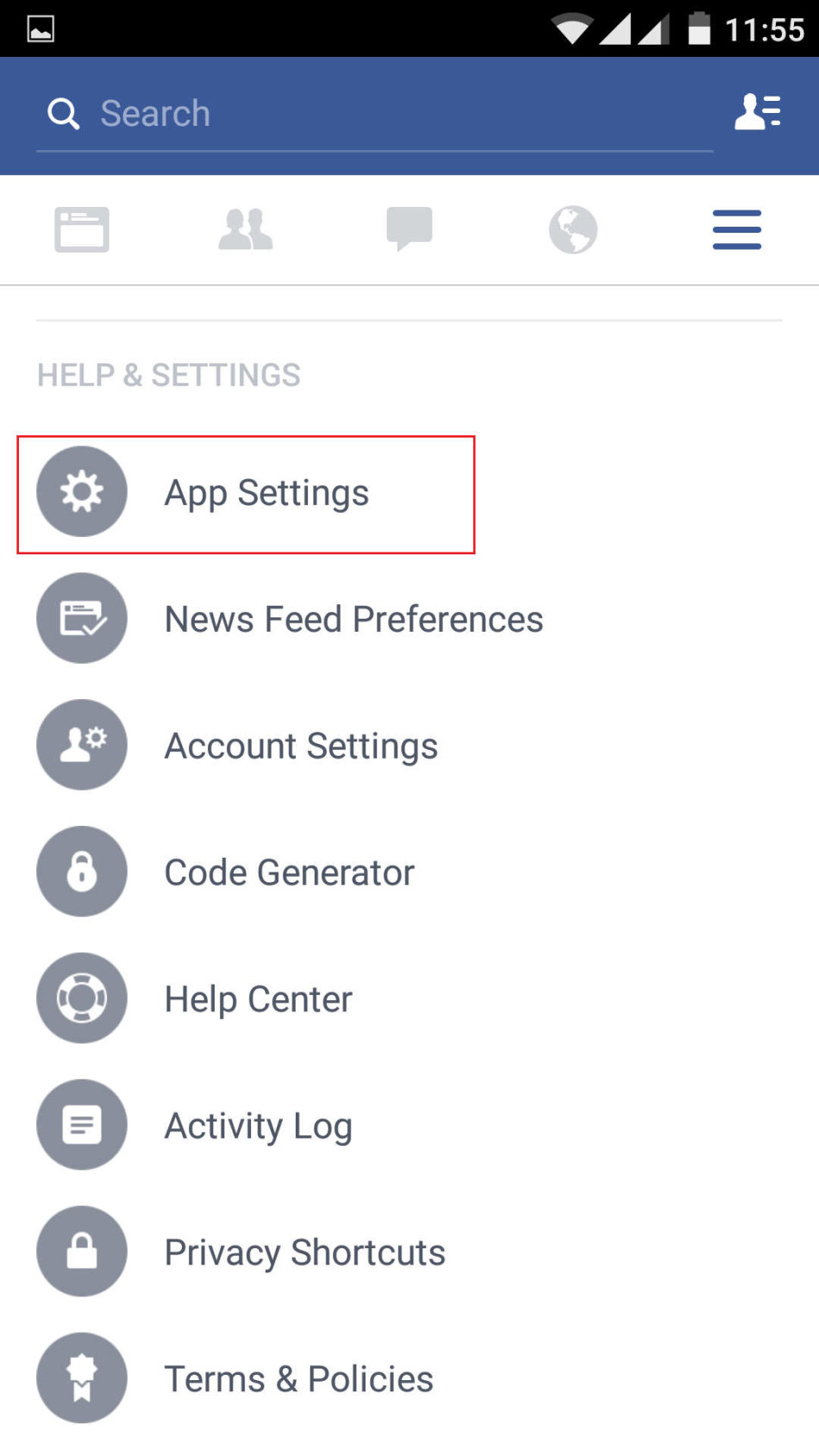
Task: Tap the Notifications globe icon
Action: click(572, 228)
